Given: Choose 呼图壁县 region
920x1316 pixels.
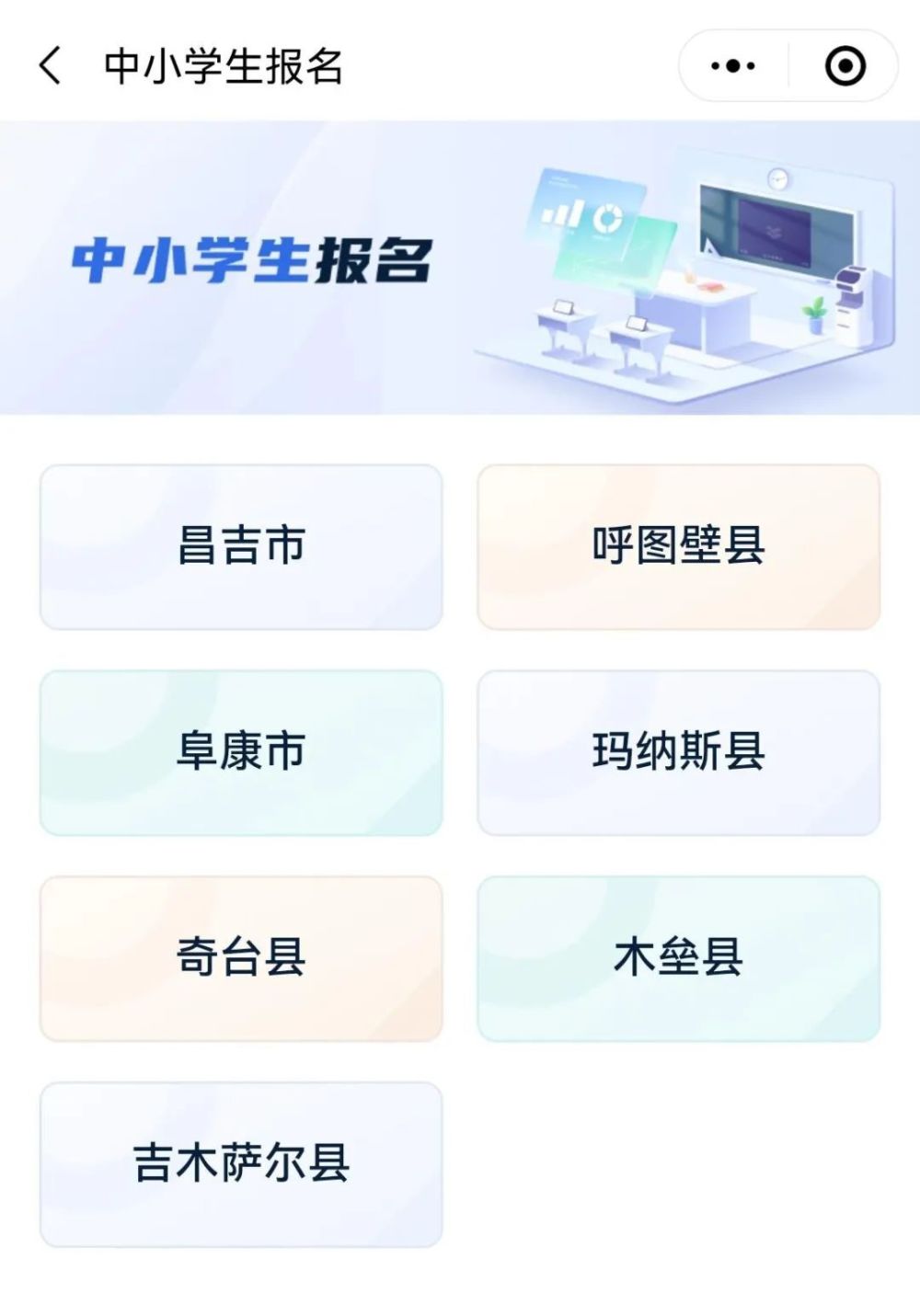Looking at the screenshot, I should pos(678,546).
